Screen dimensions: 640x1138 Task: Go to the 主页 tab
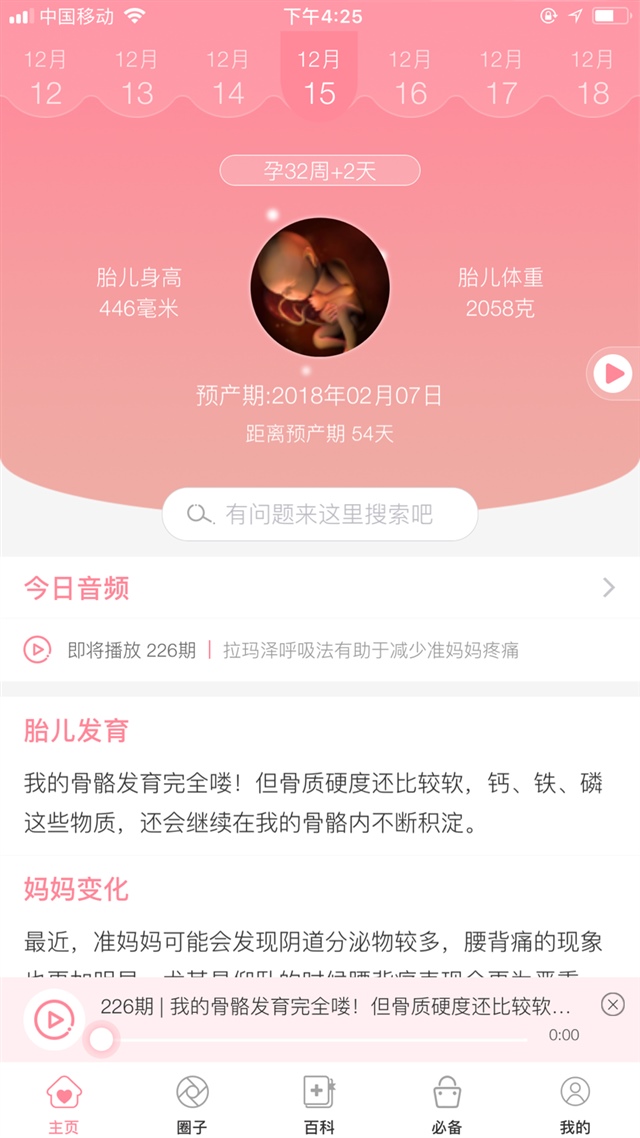64,1105
